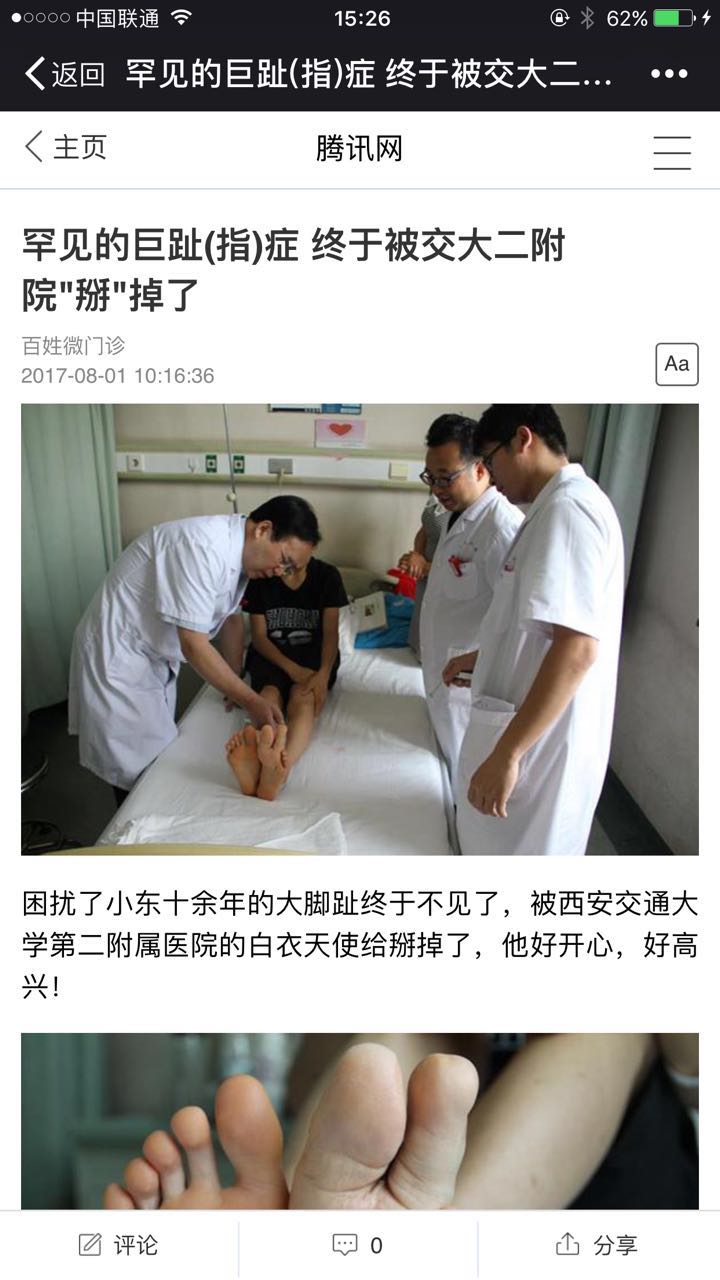Screen dimensions: 720x1280
Task: Adjust font size with Aa button
Action: 677,364
